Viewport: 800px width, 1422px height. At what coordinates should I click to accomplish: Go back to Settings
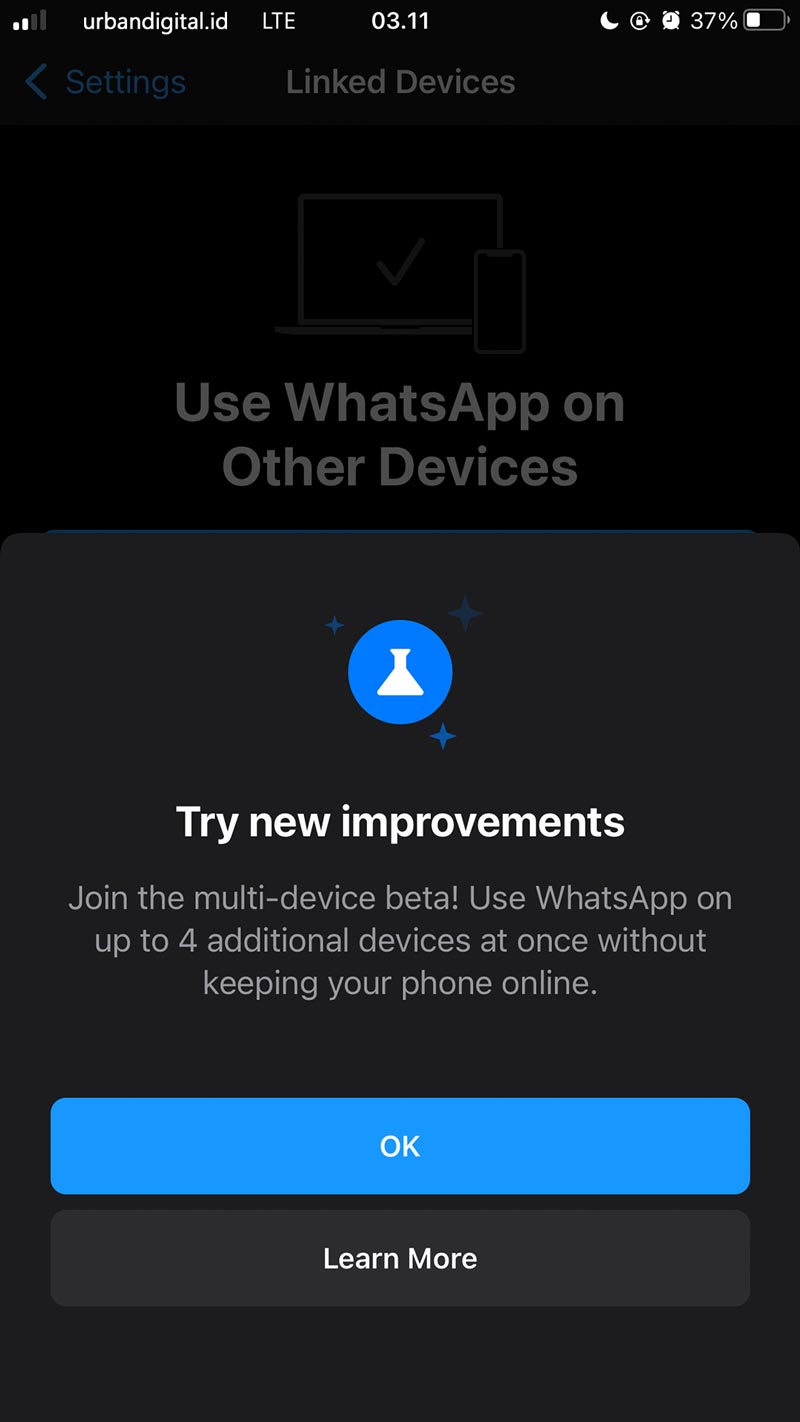106,82
